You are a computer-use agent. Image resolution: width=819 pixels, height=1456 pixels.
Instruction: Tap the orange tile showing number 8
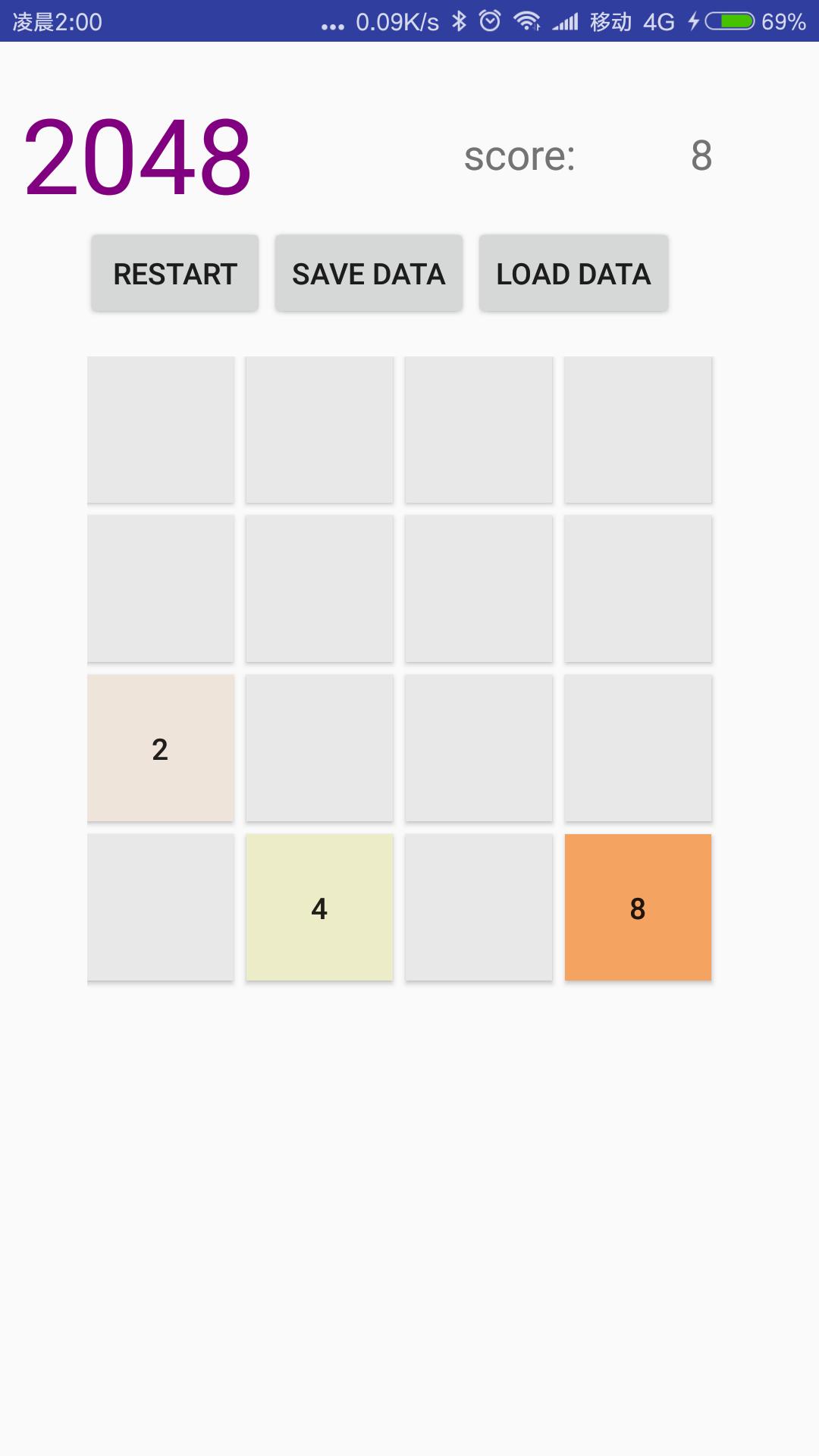(639, 908)
